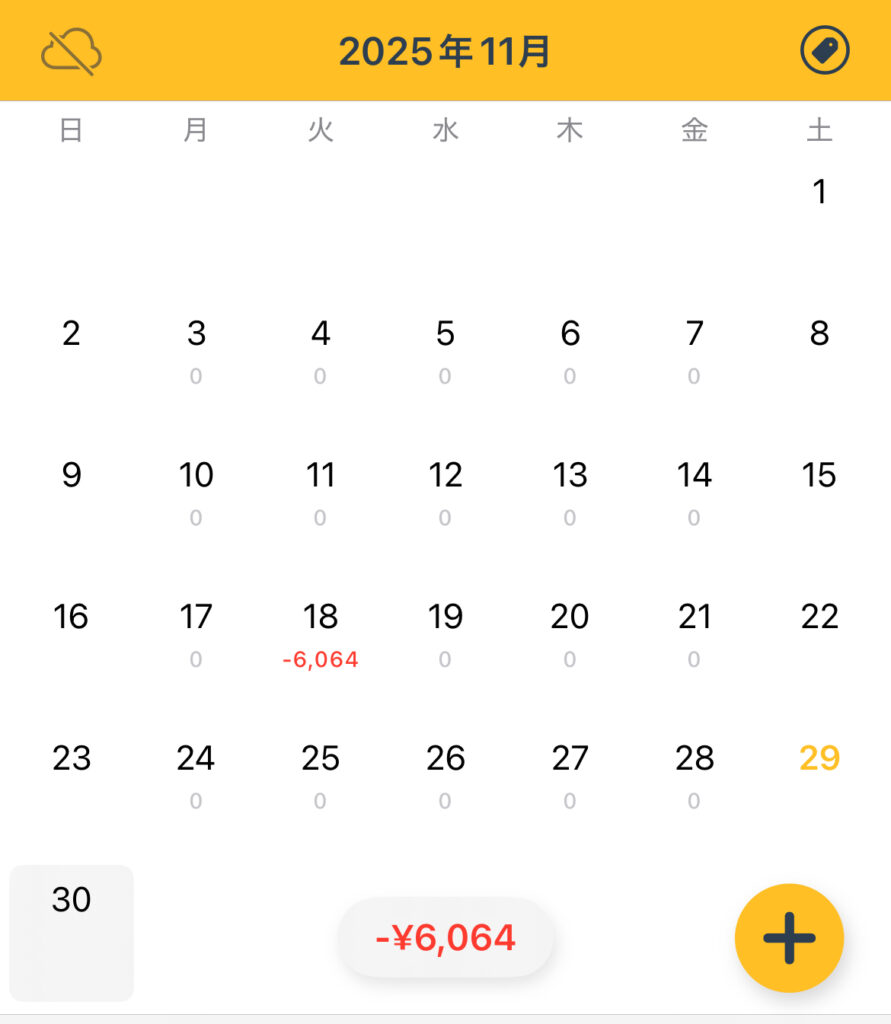Select November 18 with -6,064
Image resolution: width=891 pixels, height=1024 pixels.
tap(320, 632)
